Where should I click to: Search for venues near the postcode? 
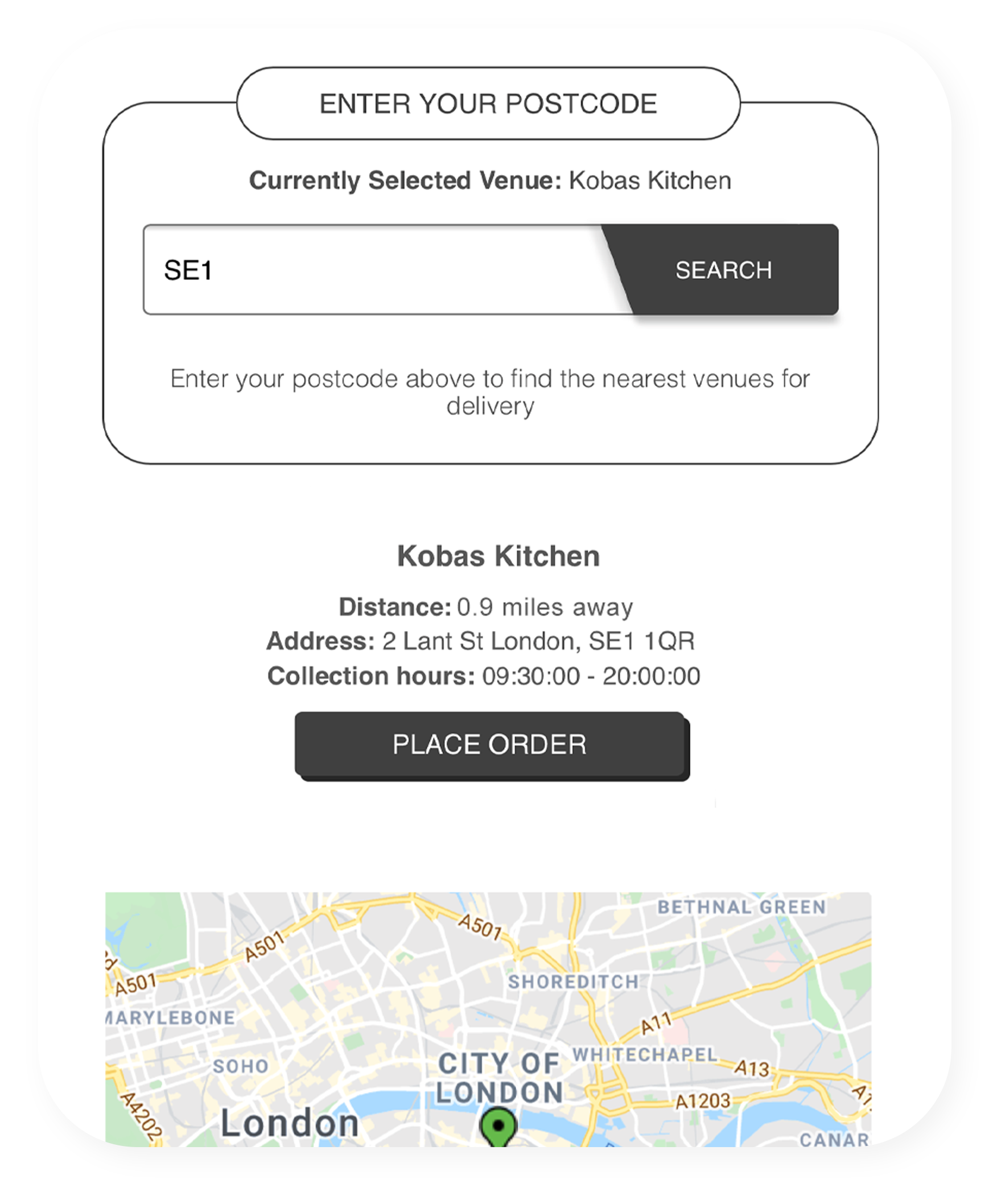pos(724,270)
